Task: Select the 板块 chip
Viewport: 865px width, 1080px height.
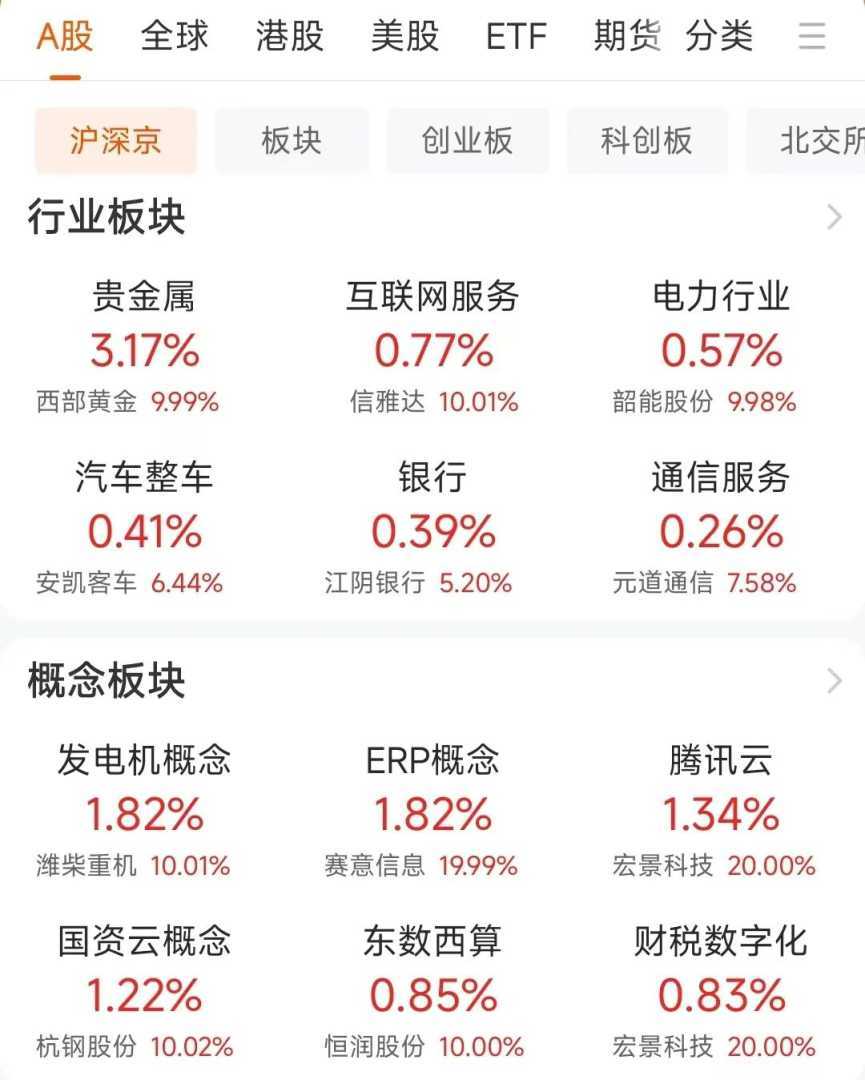Action: coord(291,141)
